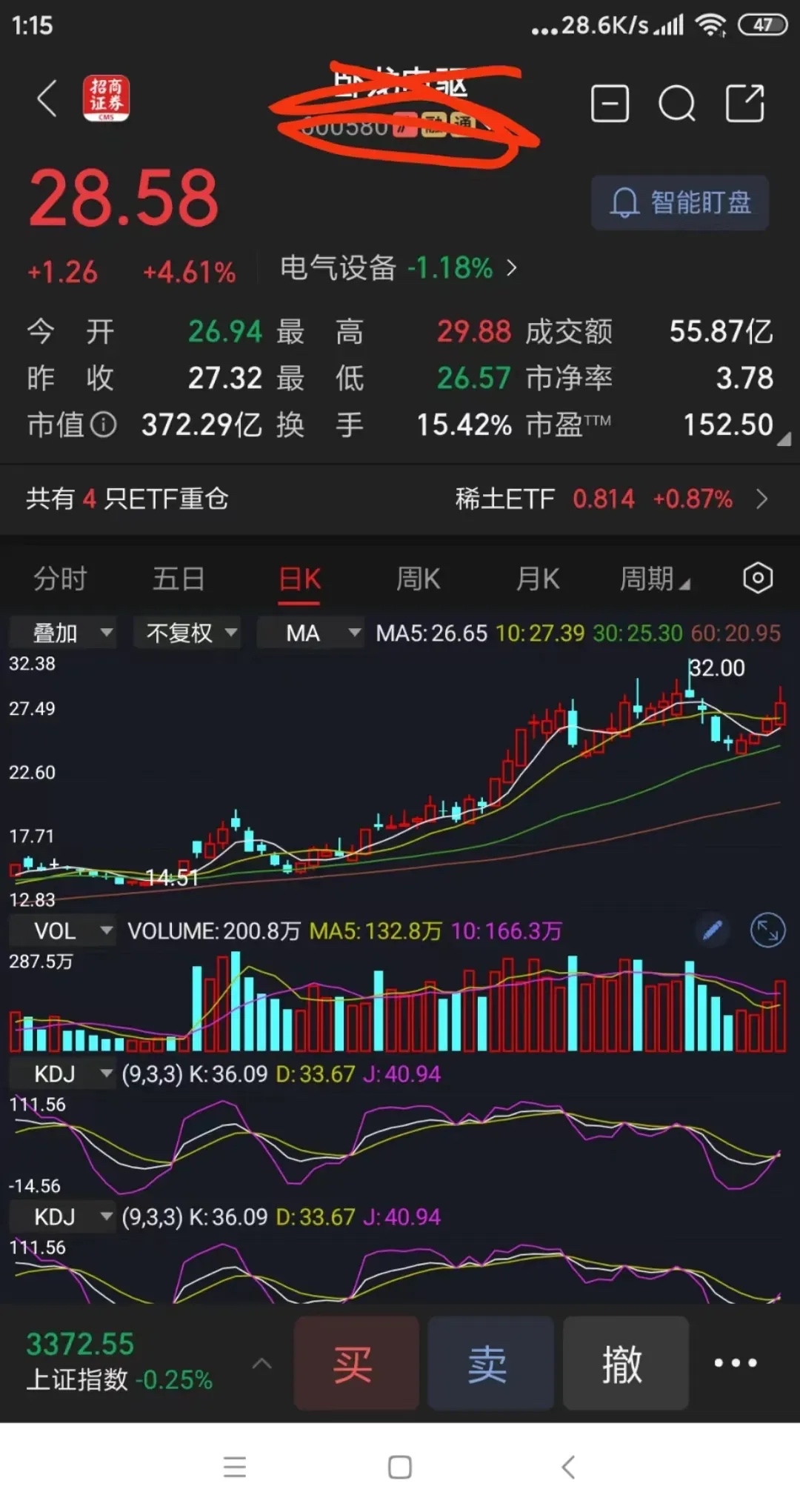Screen dimensions: 800x1512
Task: Click the share icon at top right
Action: click(744, 104)
